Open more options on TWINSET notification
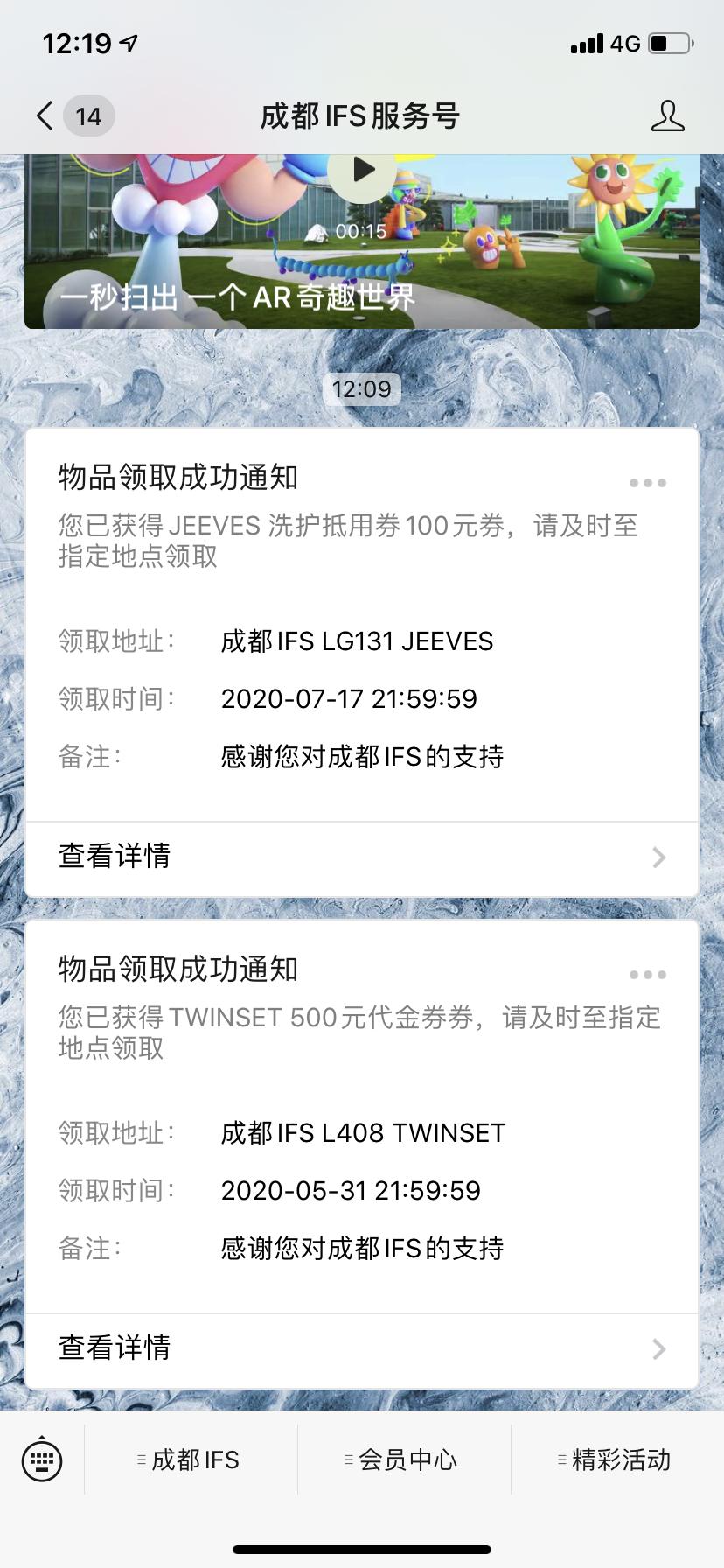The height and width of the screenshot is (1568, 724). tap(648, 975)
